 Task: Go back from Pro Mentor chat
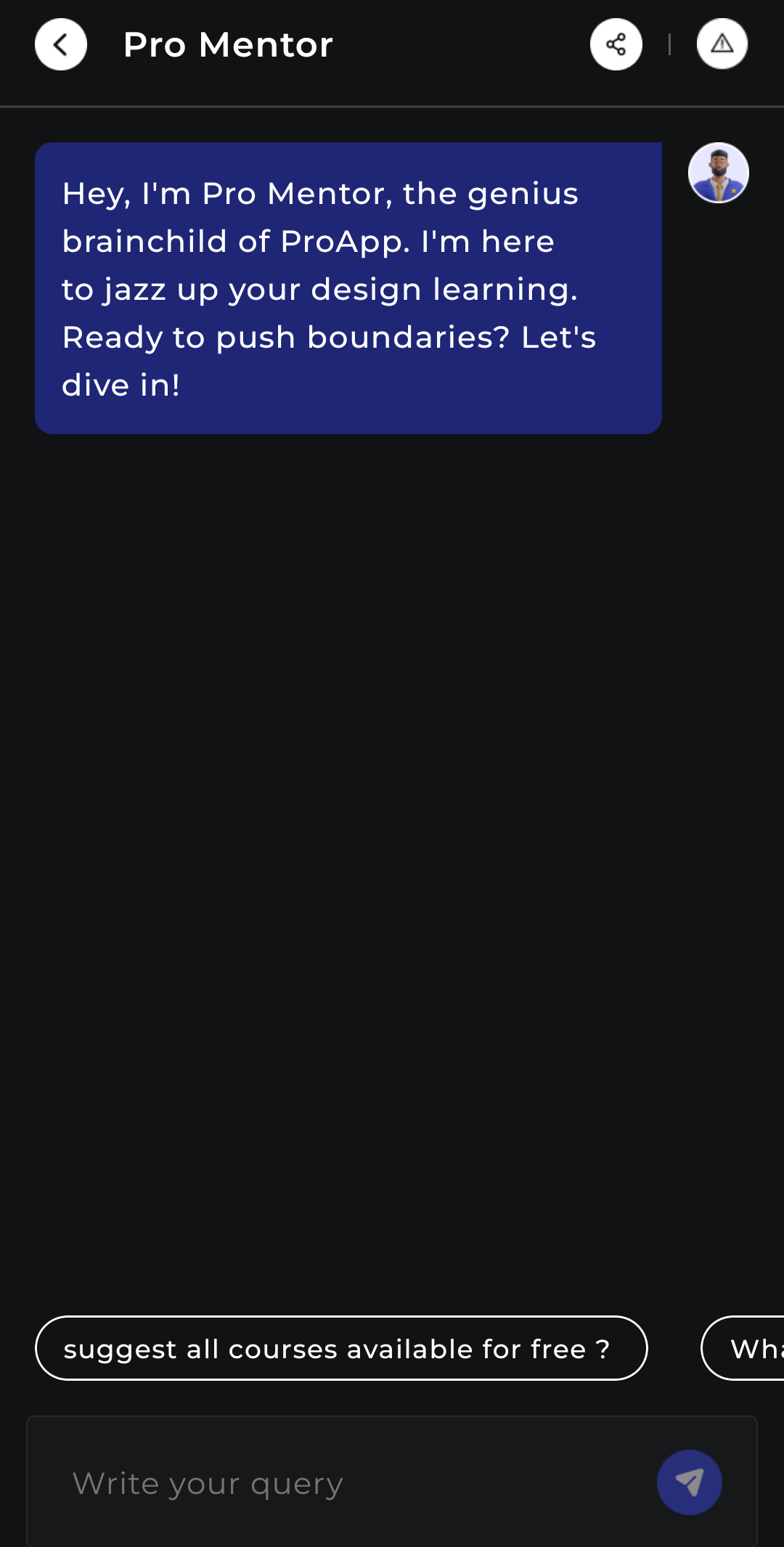61,44
